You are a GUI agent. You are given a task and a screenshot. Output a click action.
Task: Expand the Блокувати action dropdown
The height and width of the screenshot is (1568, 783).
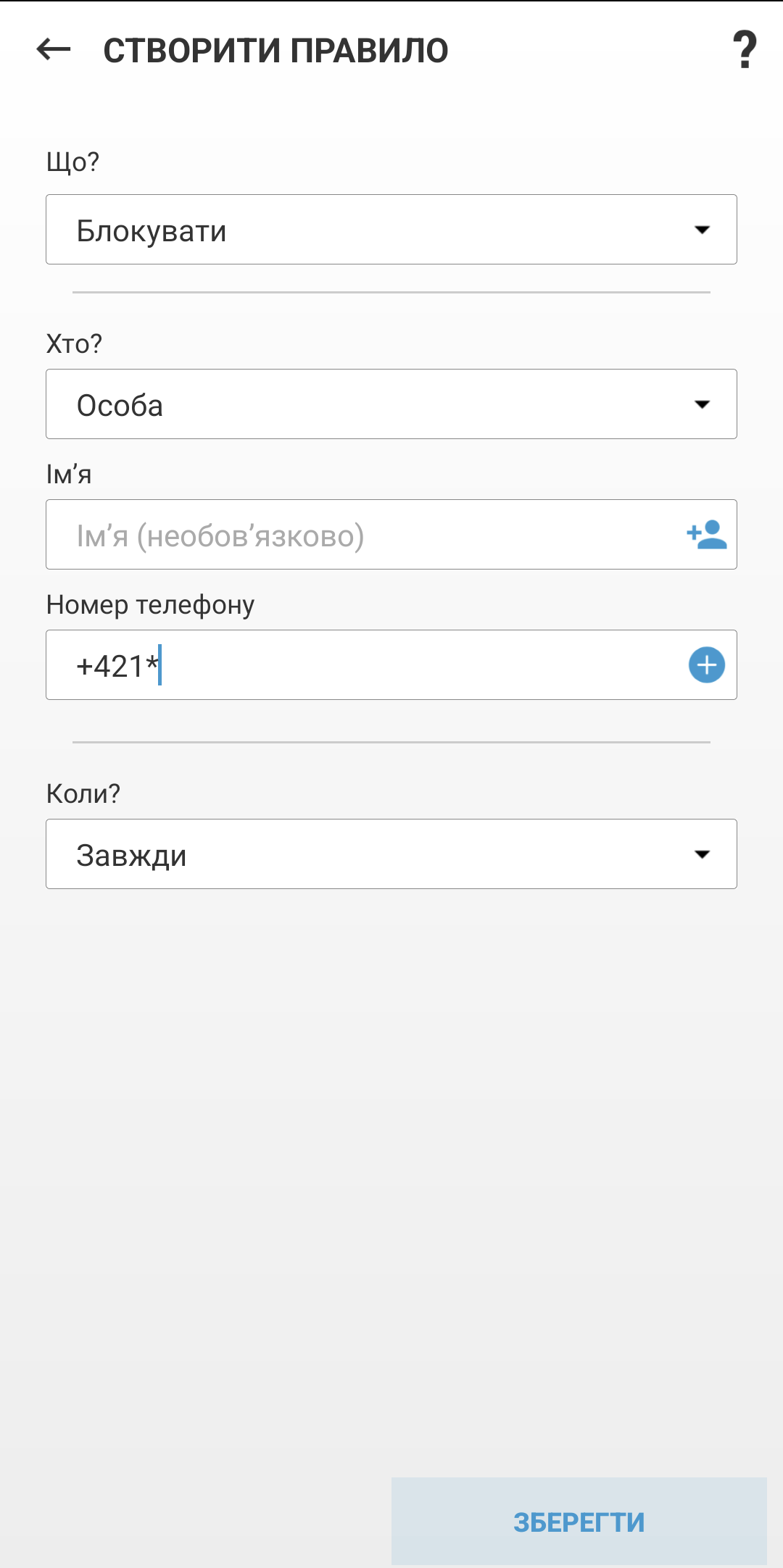(391, 230)
